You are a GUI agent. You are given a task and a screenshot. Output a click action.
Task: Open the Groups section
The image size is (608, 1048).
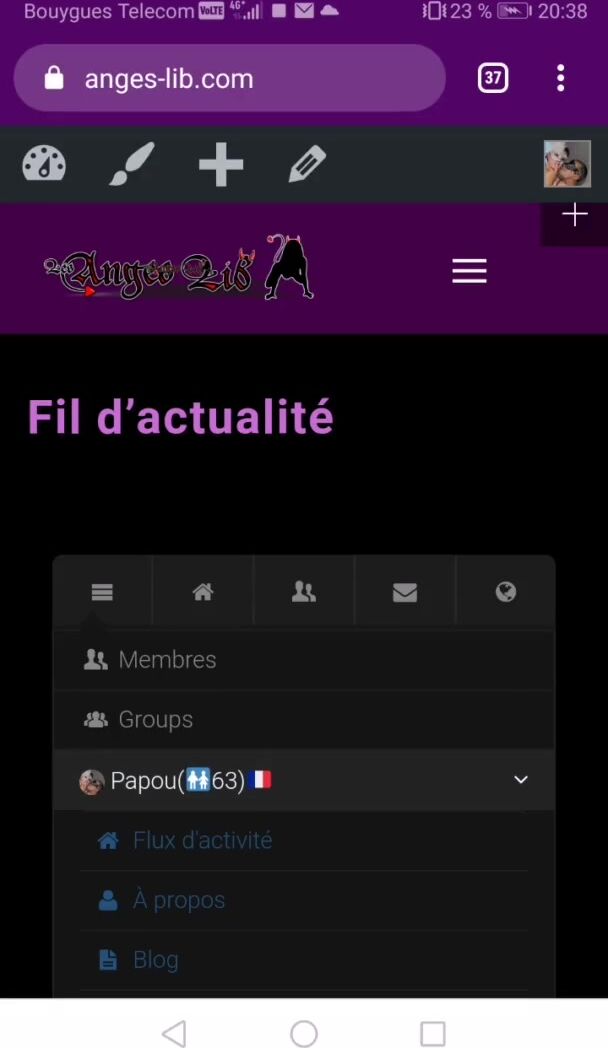[x=155, y=720]
